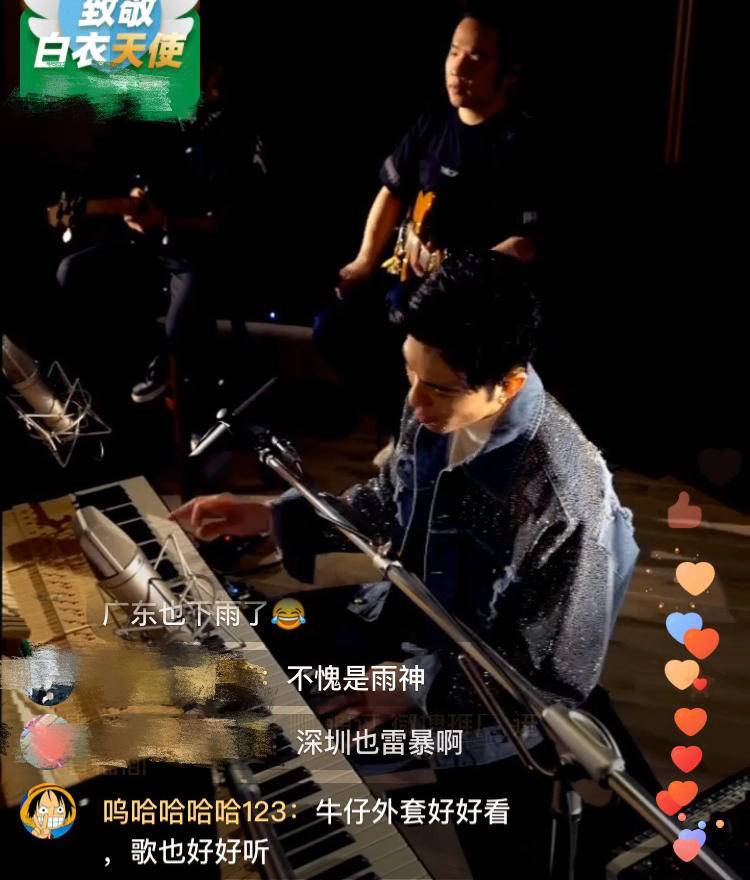Tap the 不愧是雨神 comment's avatar
The height and width of the screenshot is (880, 750).
point(50,676)
